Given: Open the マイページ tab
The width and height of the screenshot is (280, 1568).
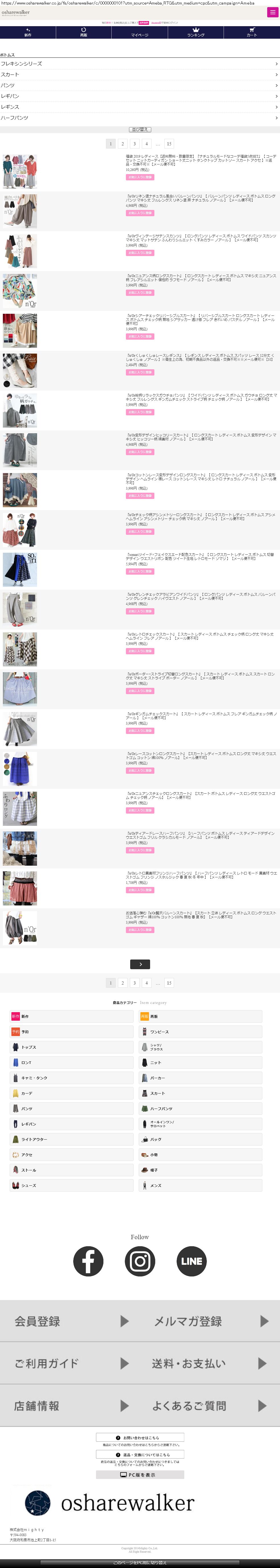Looking at the screenshot, I should pyautogui.click(x=140, y=32).
